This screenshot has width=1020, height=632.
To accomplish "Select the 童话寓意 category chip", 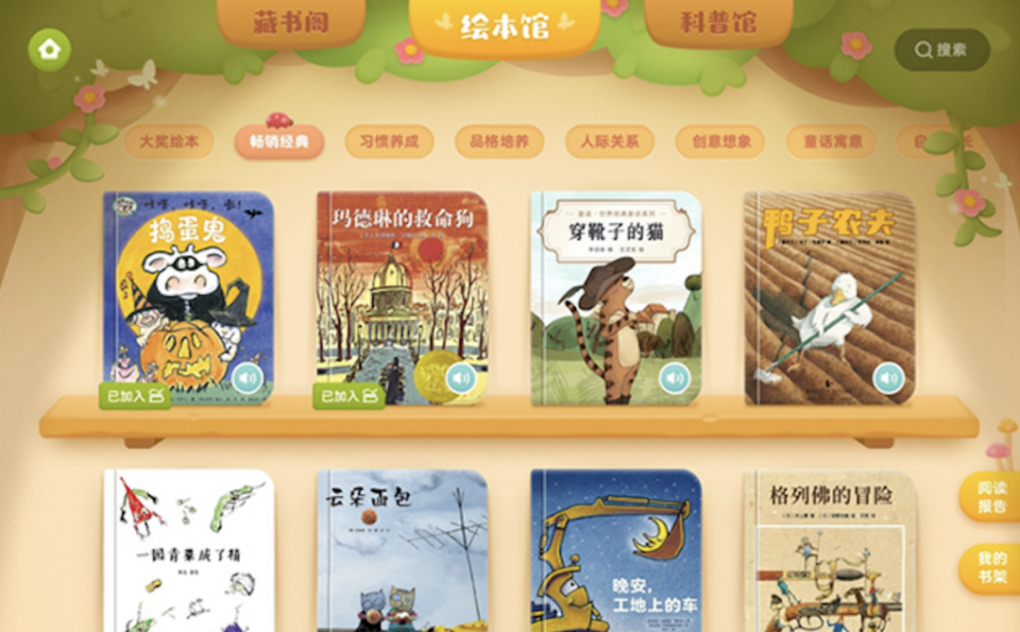I will (831, 142).
